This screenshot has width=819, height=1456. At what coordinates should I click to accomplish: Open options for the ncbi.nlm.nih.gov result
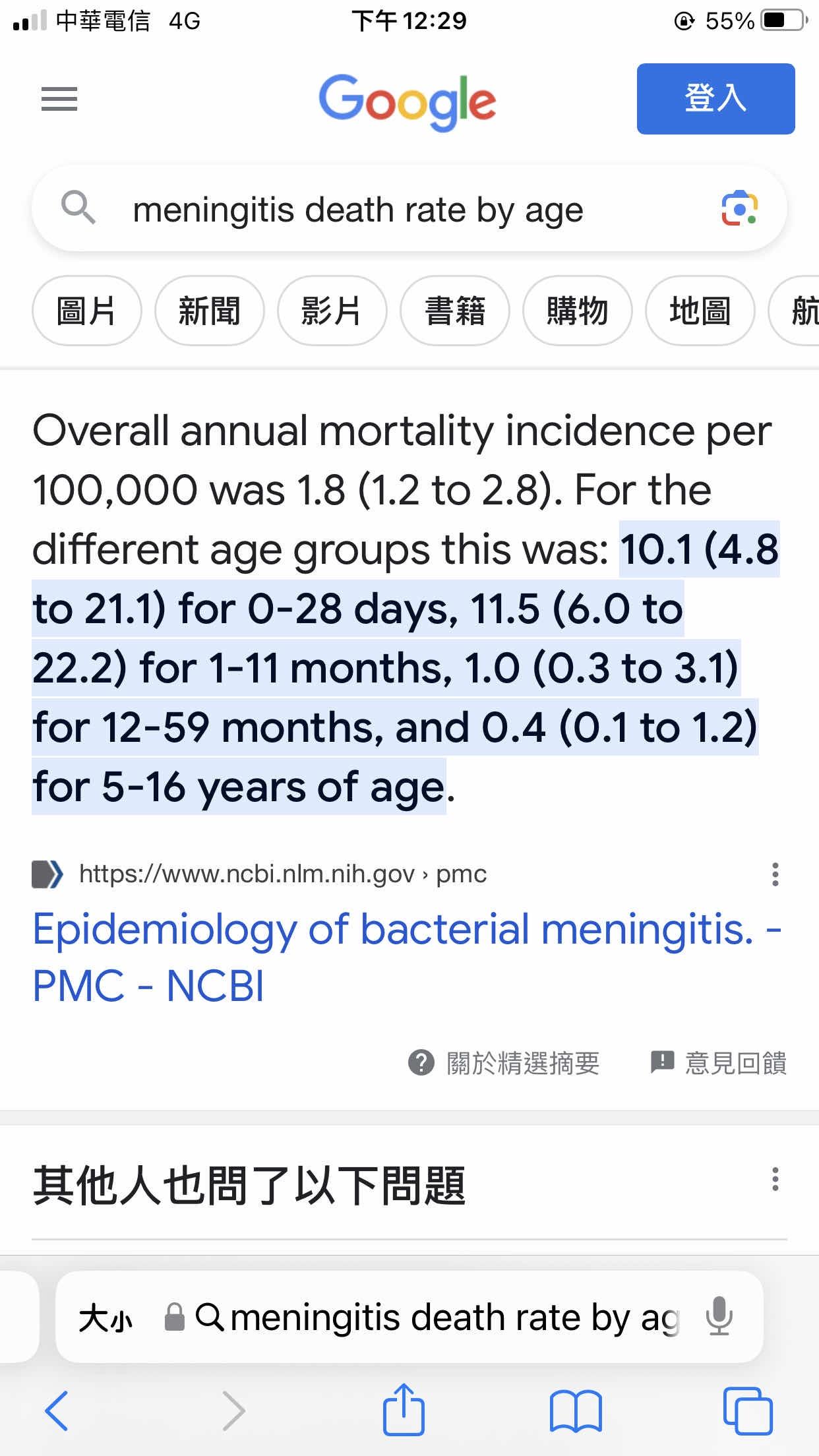pos(775,874)
